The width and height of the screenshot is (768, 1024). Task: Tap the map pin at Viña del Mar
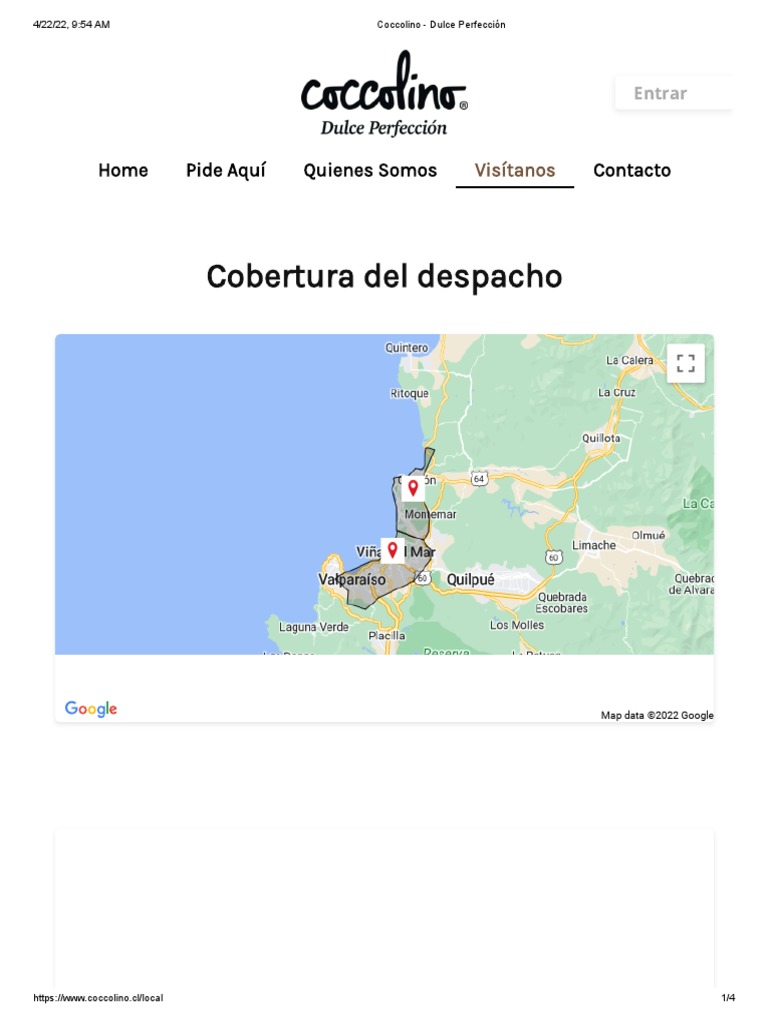[392, 550]
